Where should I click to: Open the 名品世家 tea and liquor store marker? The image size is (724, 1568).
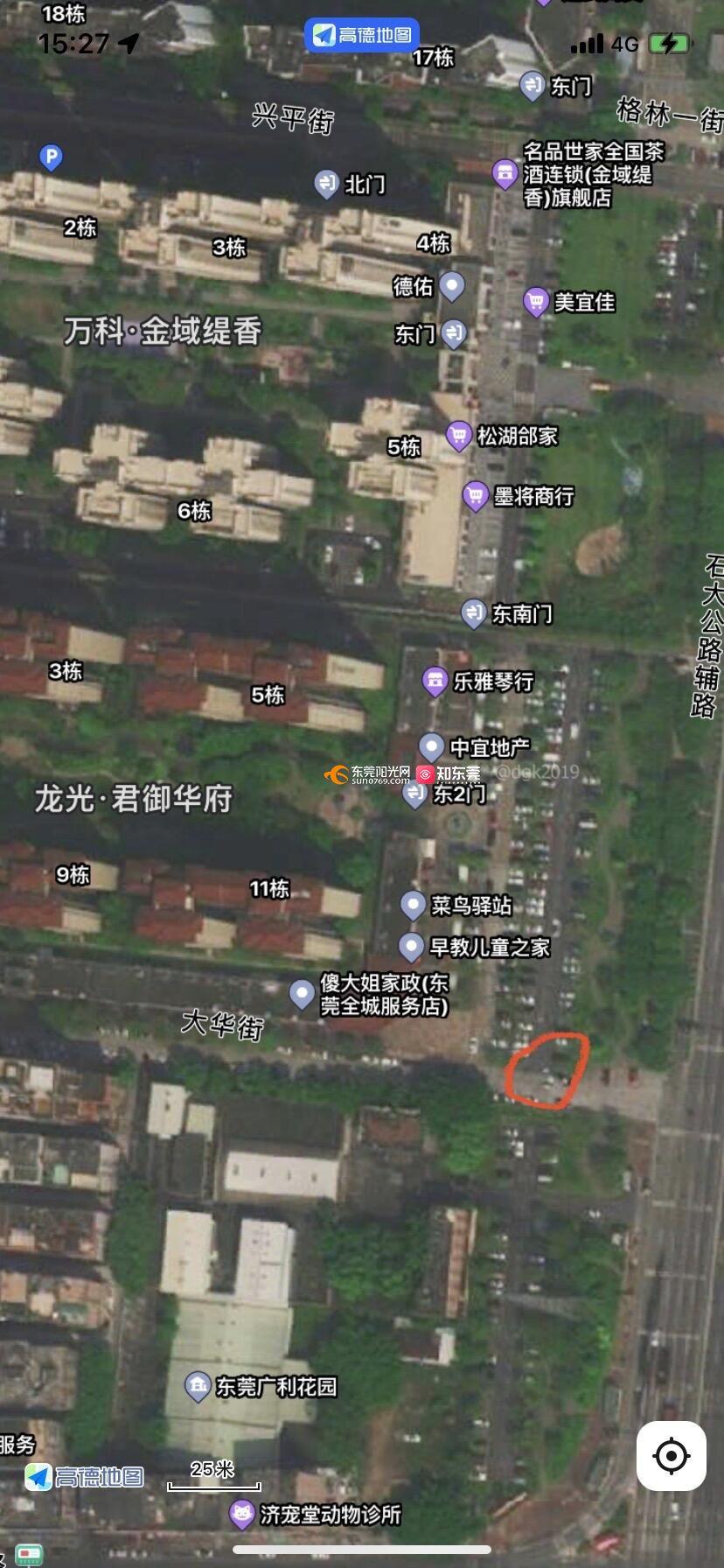(505, 173)
